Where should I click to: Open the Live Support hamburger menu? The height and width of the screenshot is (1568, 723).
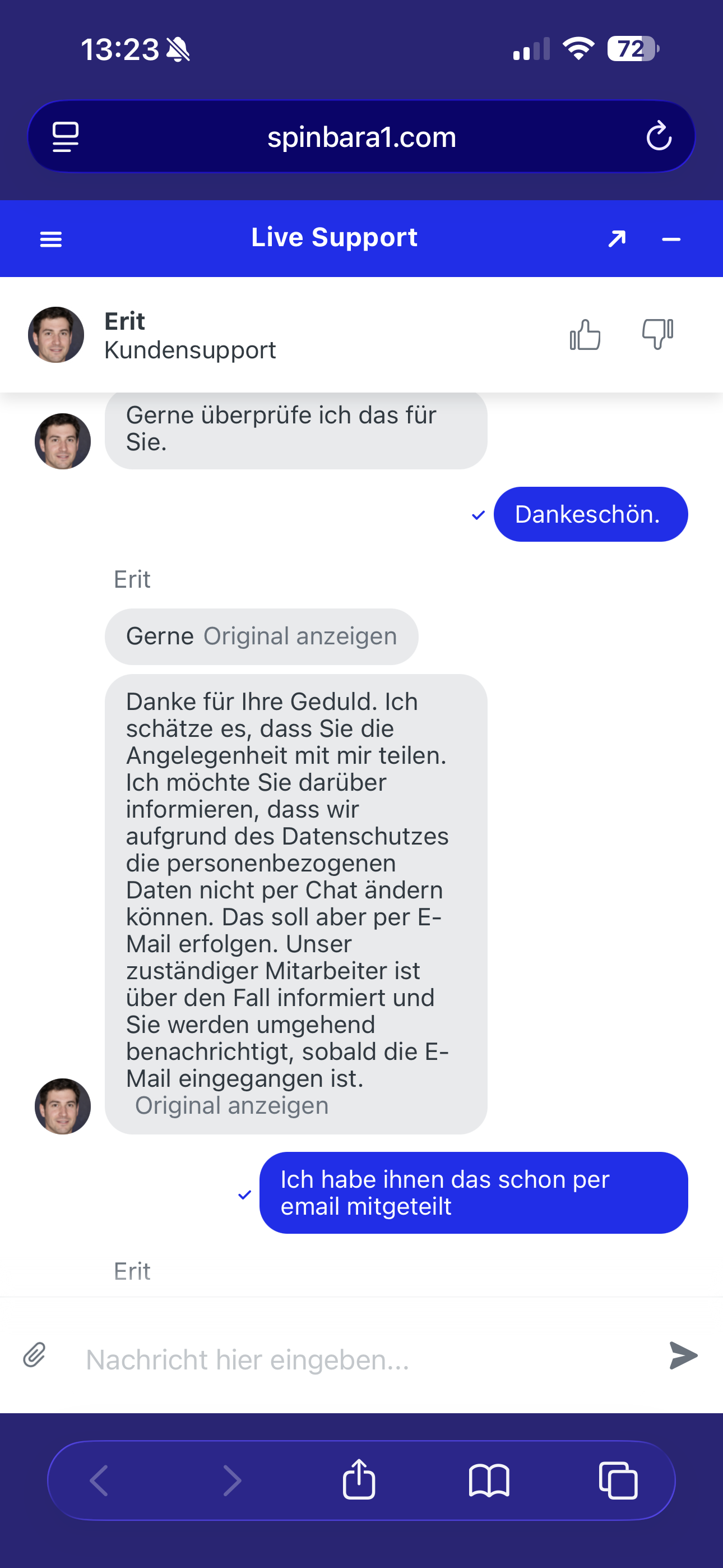pyautogui.click(x=50, y=239)
